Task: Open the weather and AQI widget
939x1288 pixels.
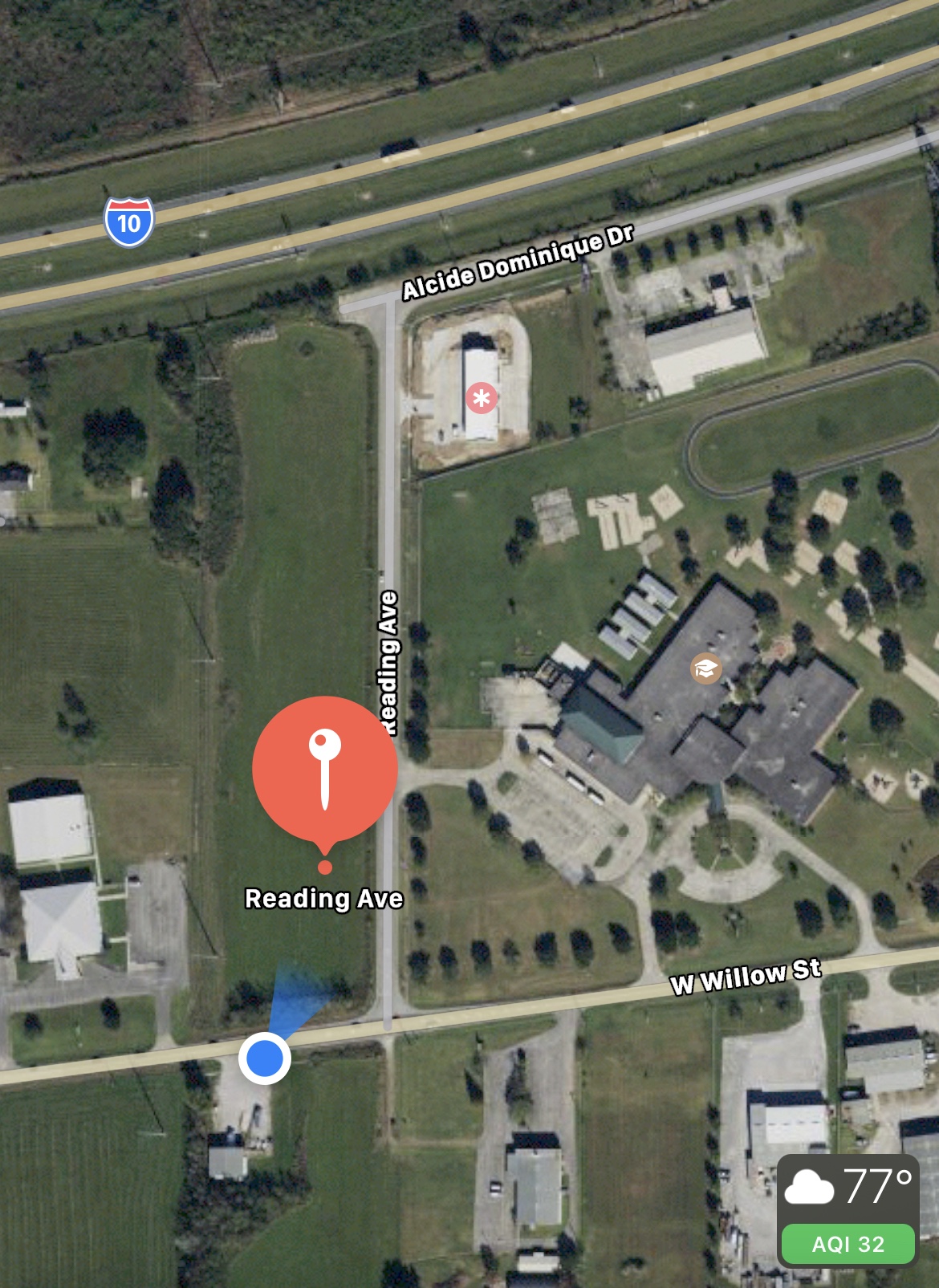Action: coord(848,1210)
